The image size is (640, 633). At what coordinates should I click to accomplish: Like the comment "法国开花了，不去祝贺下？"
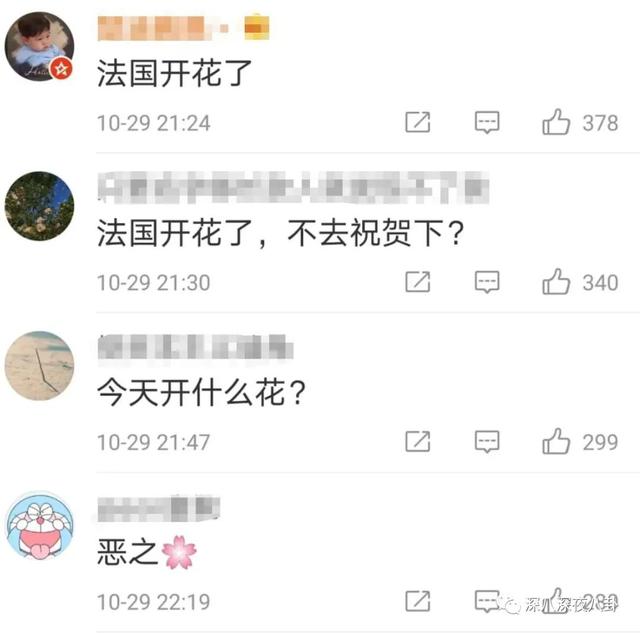click(556, 282)
